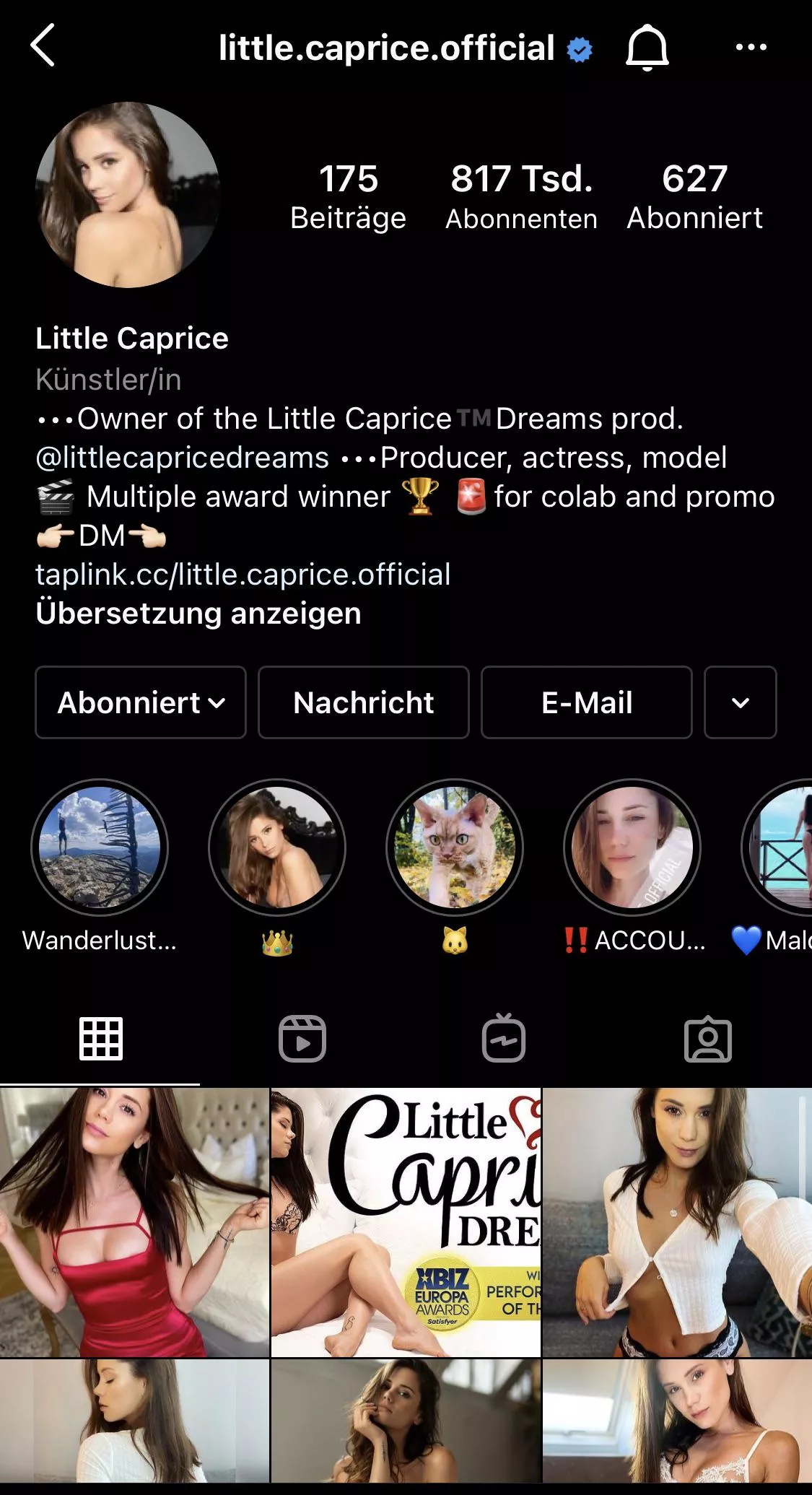This screenshot has width=812, height=1495.
Task: Expand the 627 Abonniert list
Action: 695,195
